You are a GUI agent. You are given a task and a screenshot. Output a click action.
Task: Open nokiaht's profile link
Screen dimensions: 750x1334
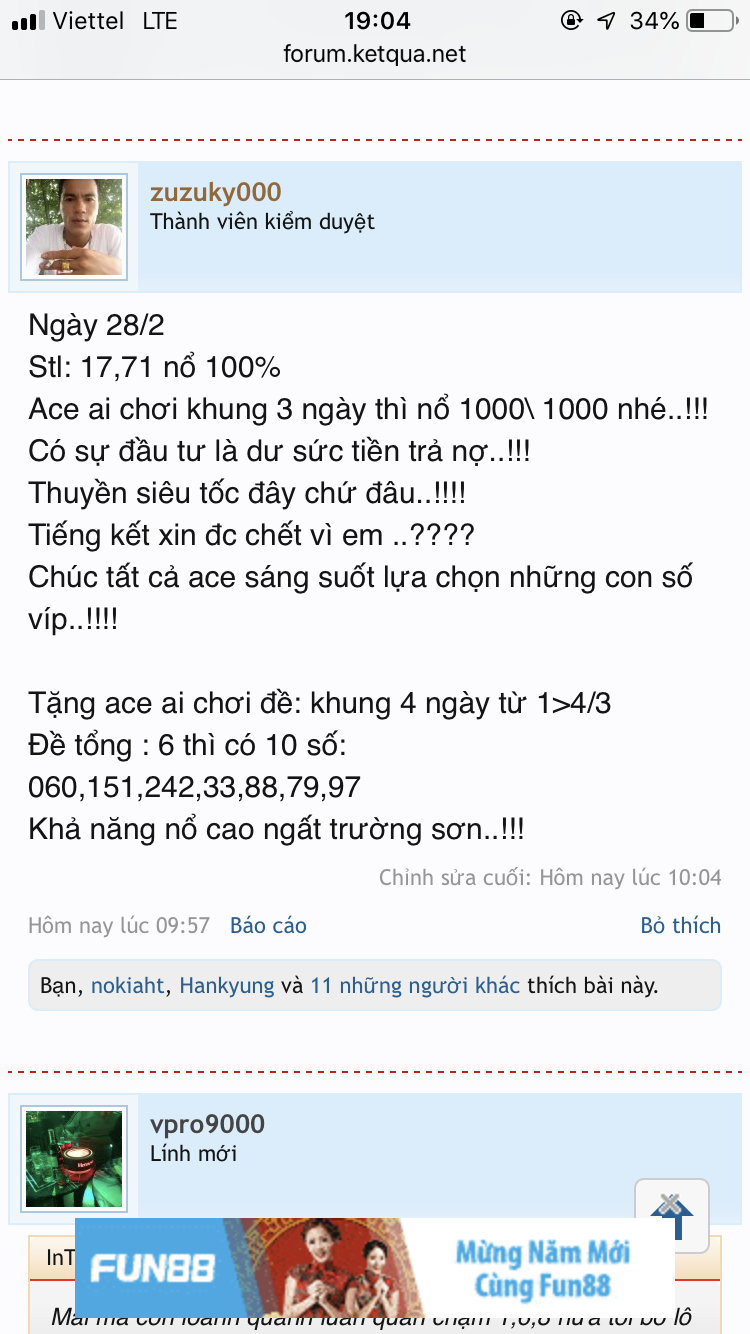[x=130, y=985]
